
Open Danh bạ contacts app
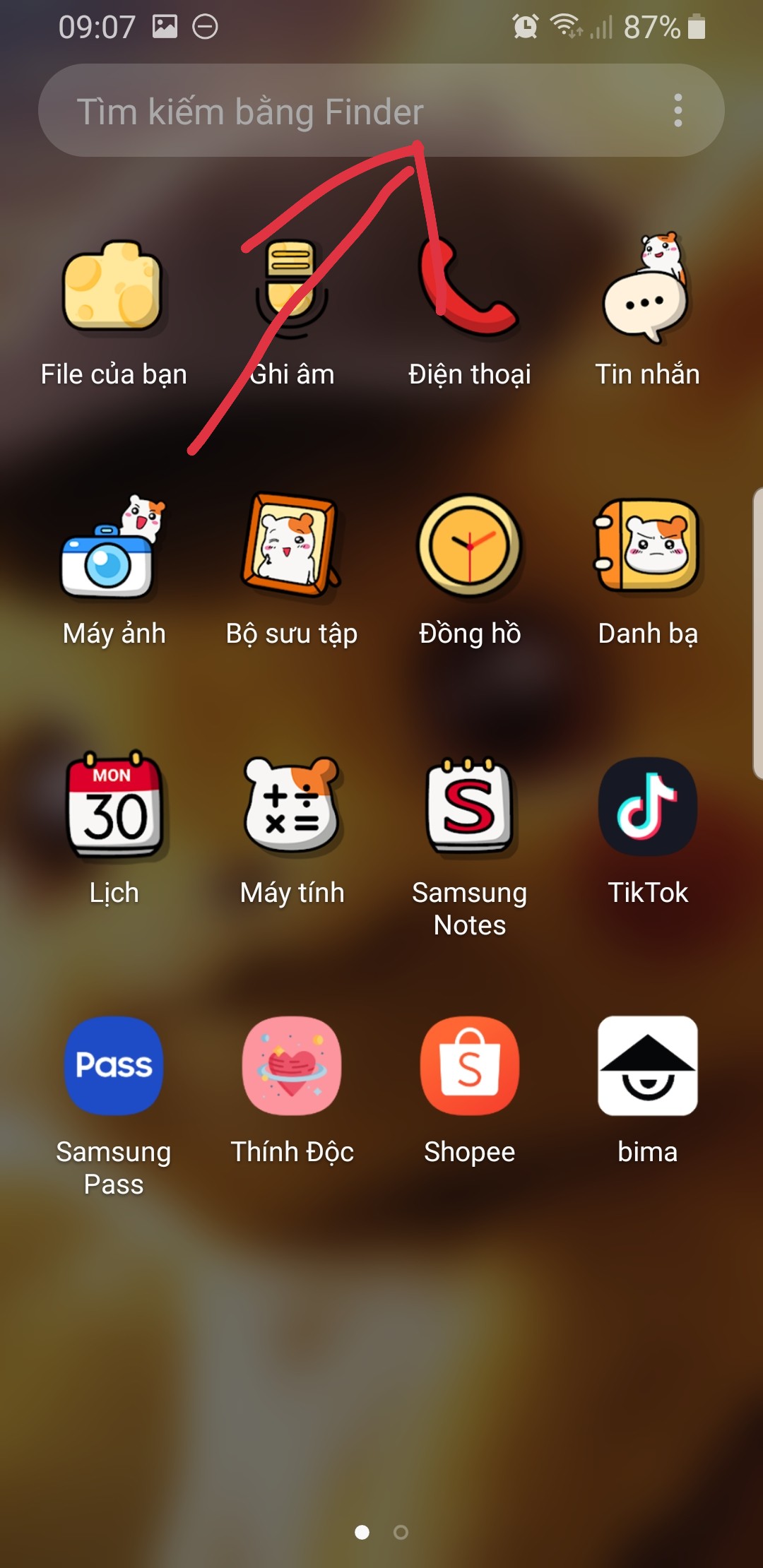[647, 547]
